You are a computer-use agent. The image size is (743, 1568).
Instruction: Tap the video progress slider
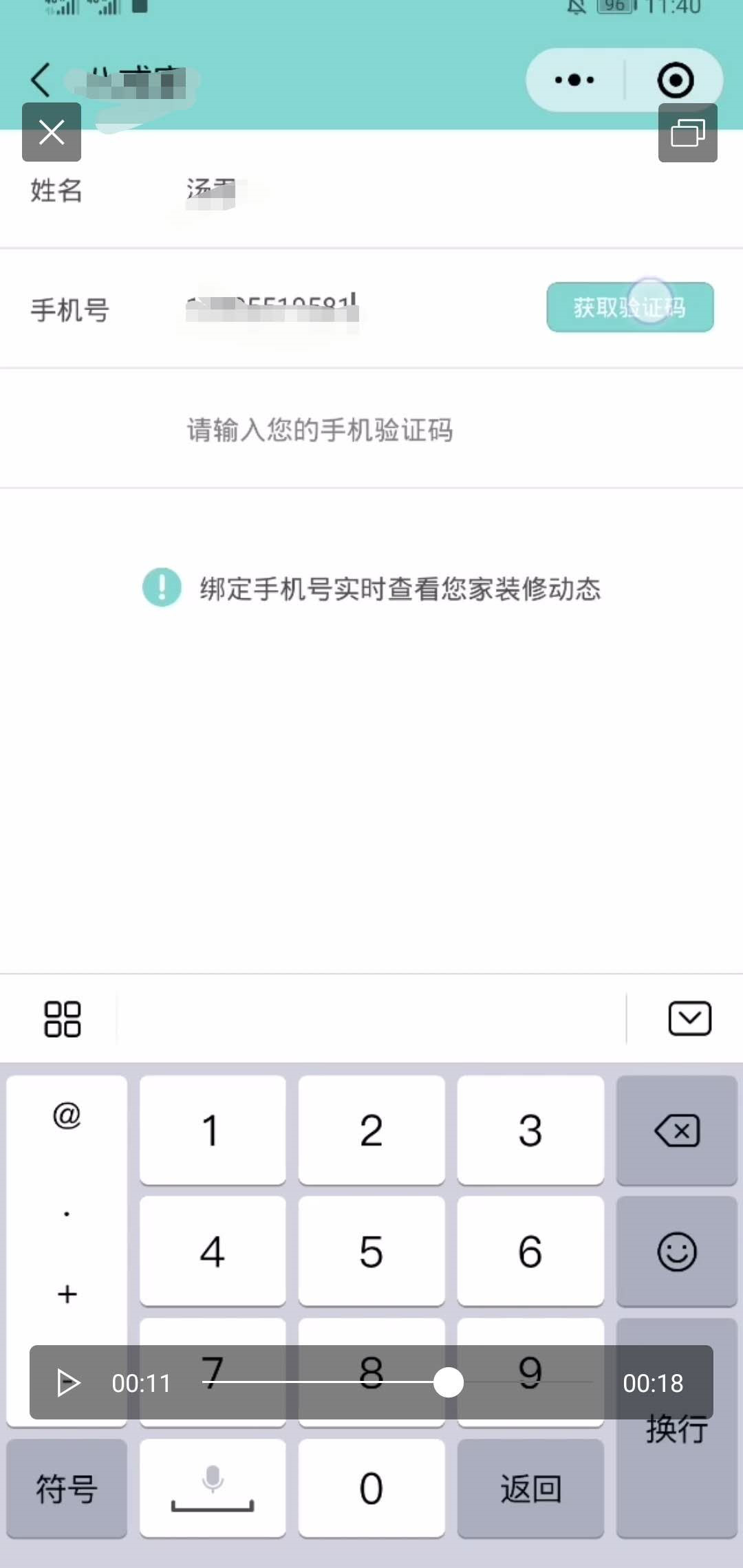point(398,1382)
